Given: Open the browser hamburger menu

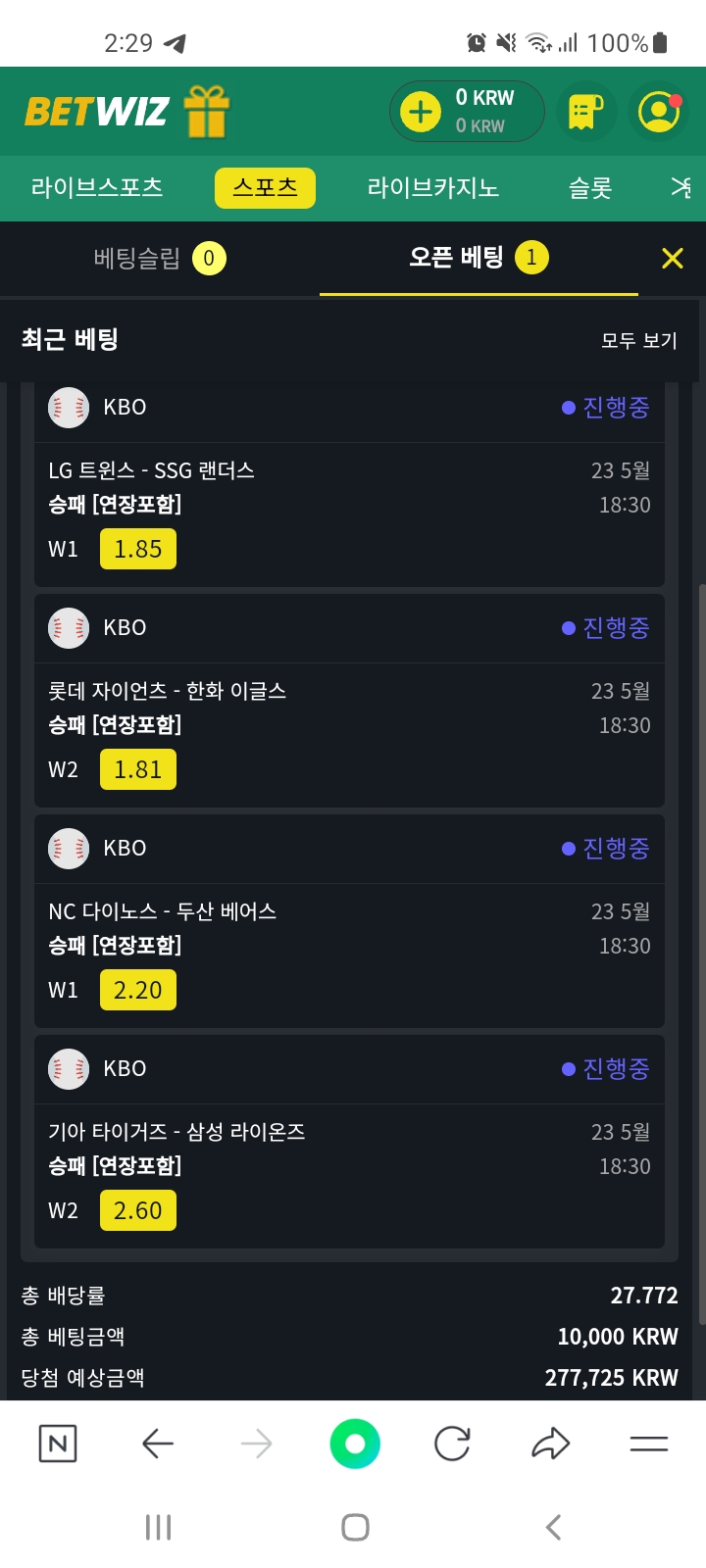Looking at the screenshot, I should [x=648, y=1444].
